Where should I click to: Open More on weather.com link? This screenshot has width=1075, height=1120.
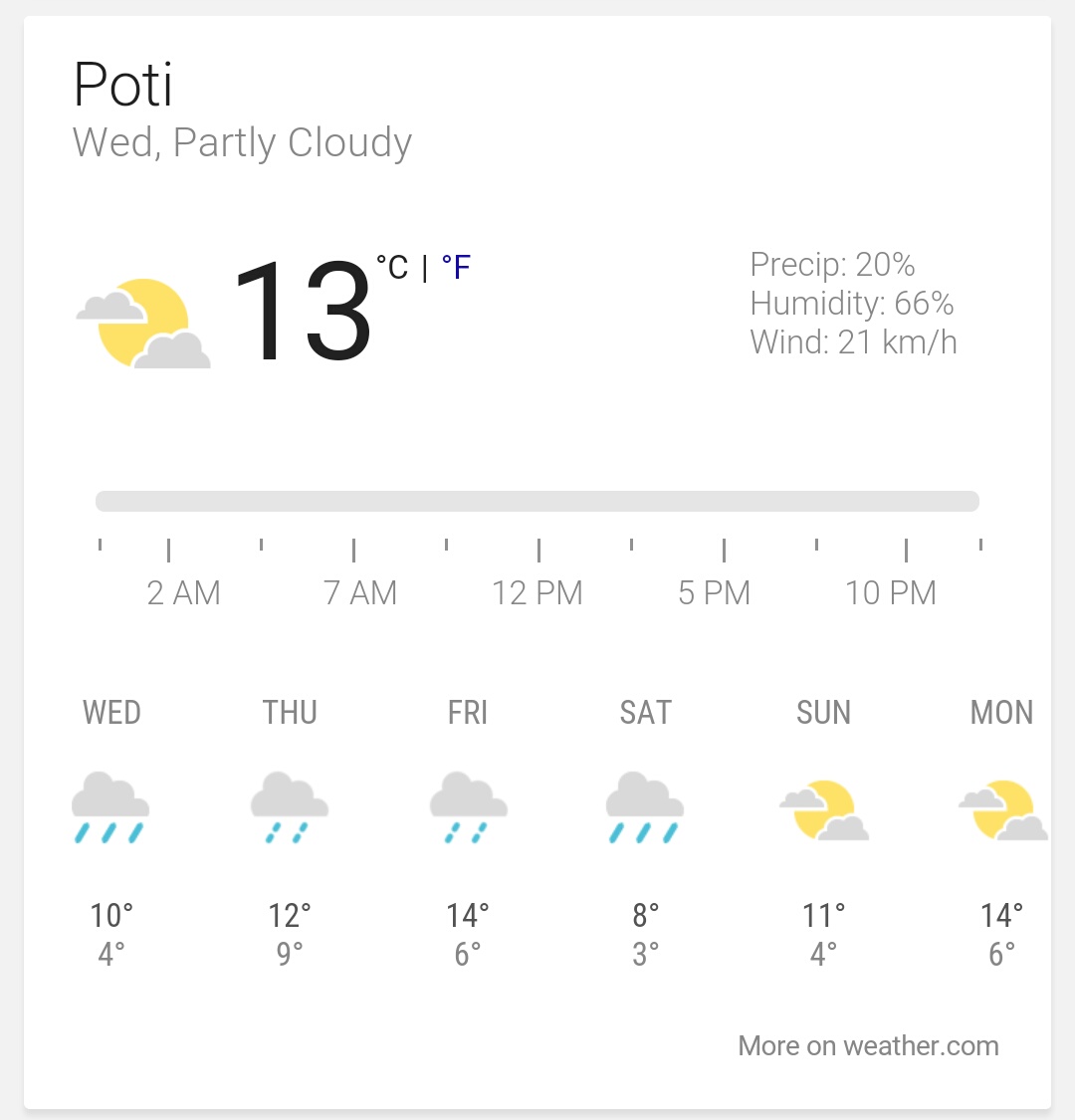pos(868,1046)
